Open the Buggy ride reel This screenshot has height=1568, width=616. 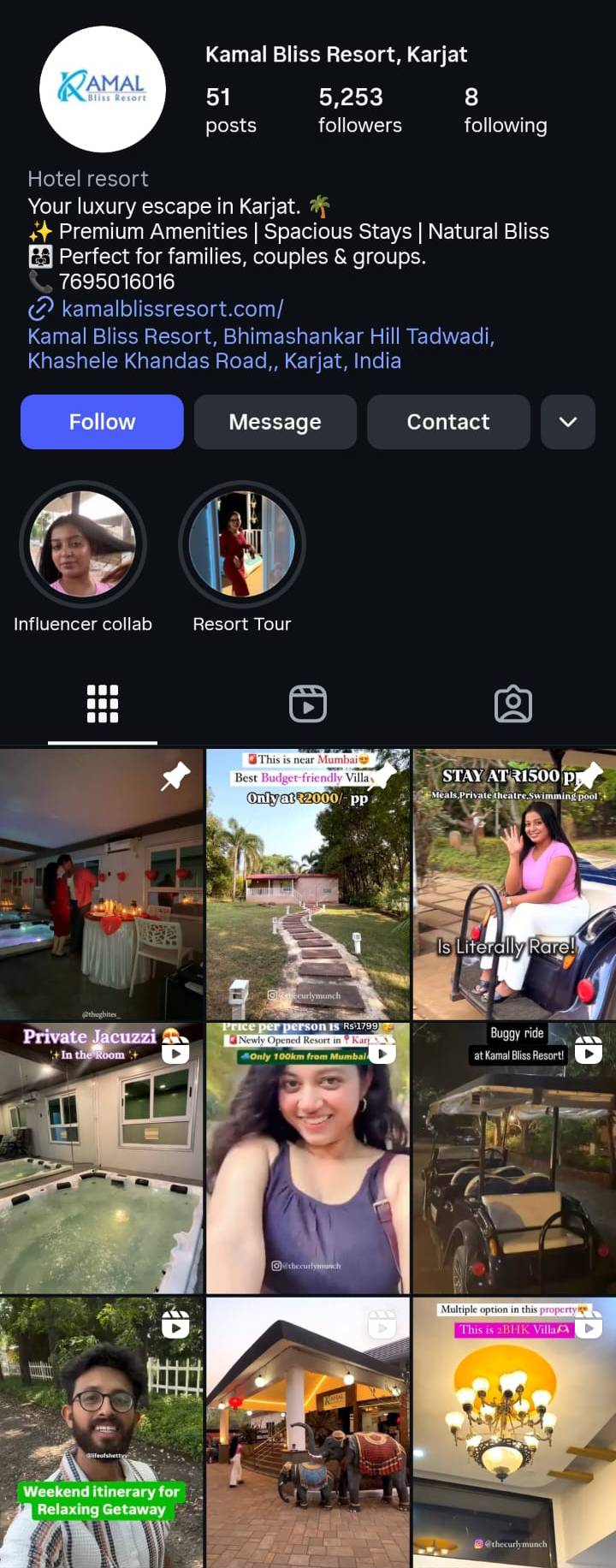tap(514, 1158)
